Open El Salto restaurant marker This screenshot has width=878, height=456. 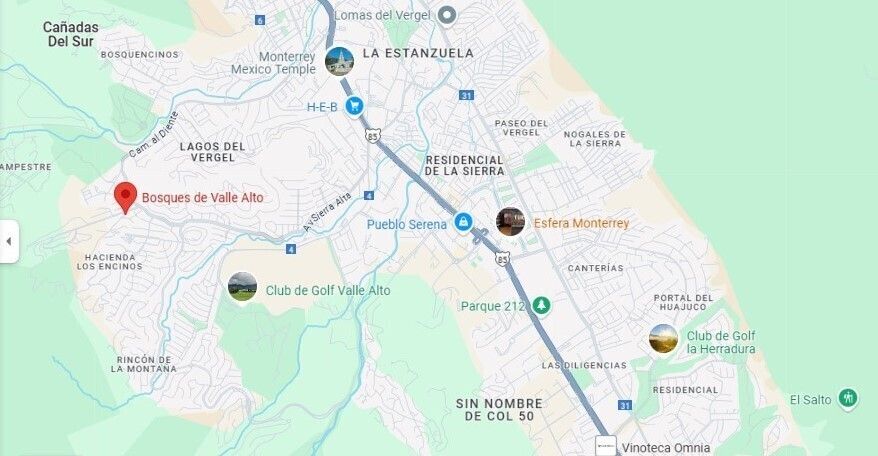(848, 398)
